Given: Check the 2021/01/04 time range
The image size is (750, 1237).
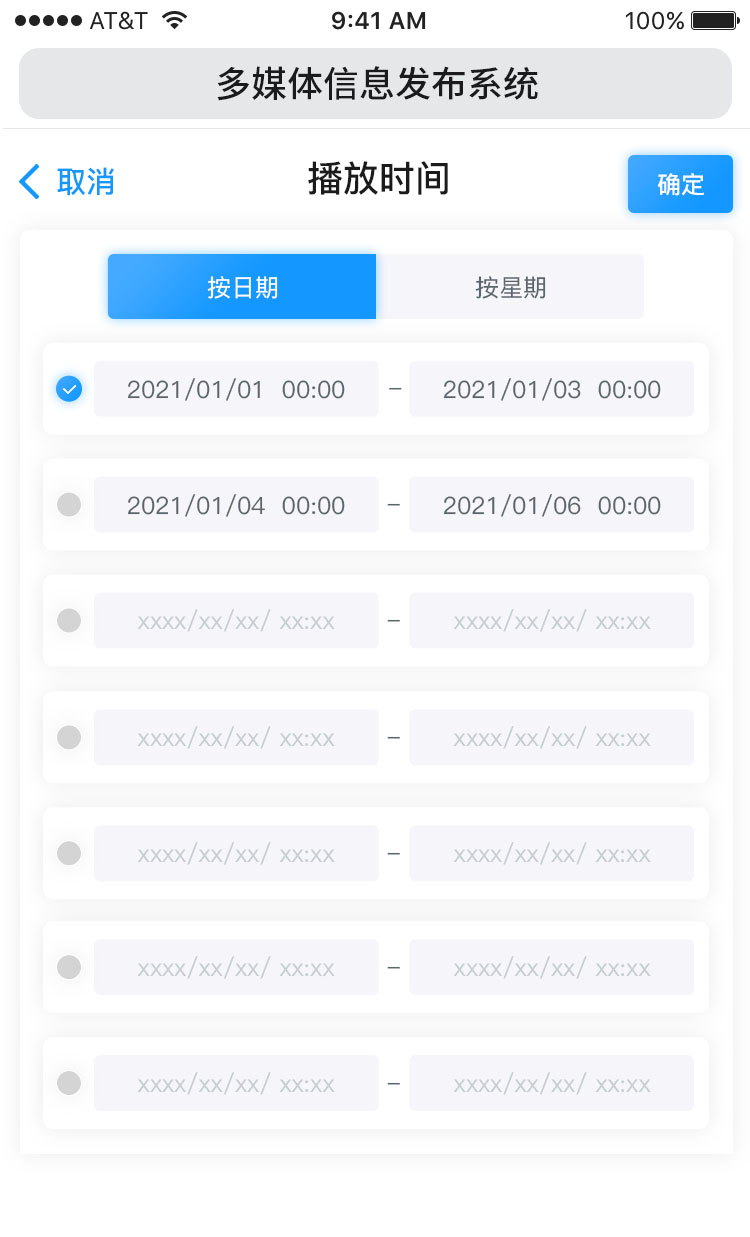Looking at the screenshot, I should click(69, 505).
